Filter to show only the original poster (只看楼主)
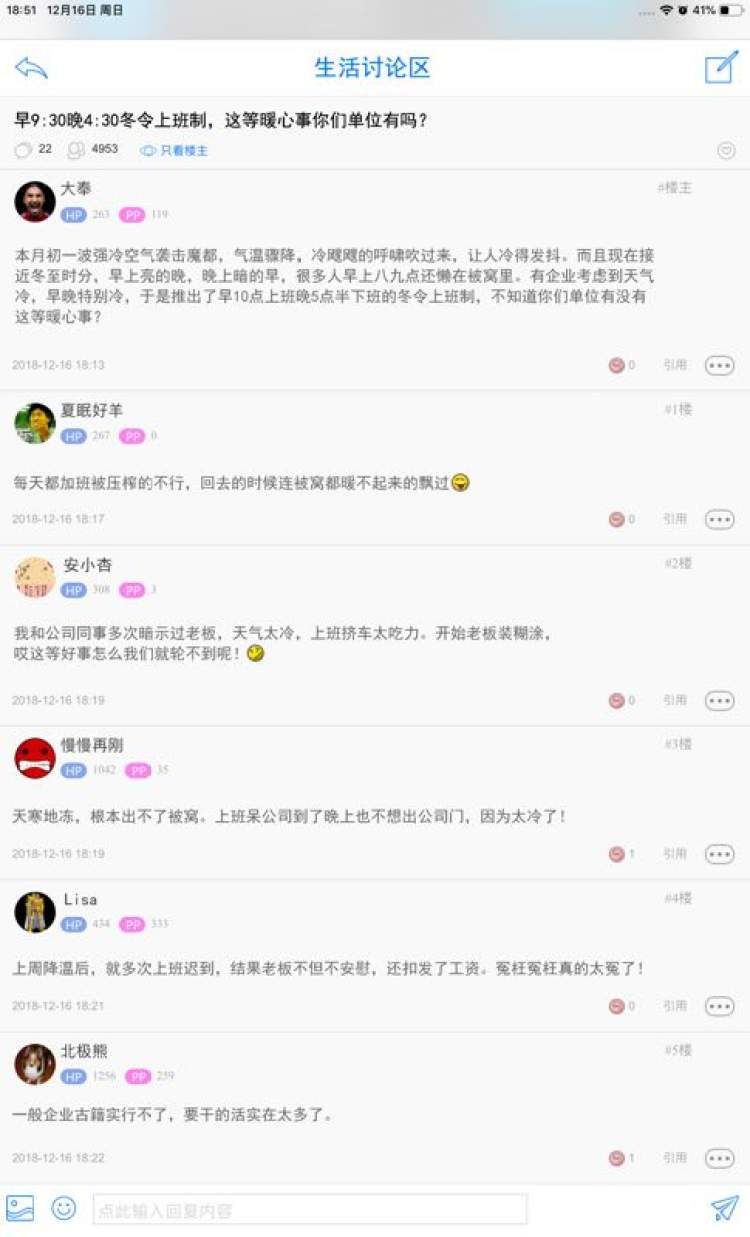Image resolution: width=750 pixels, height=1237 pixels. coord(174,150)
